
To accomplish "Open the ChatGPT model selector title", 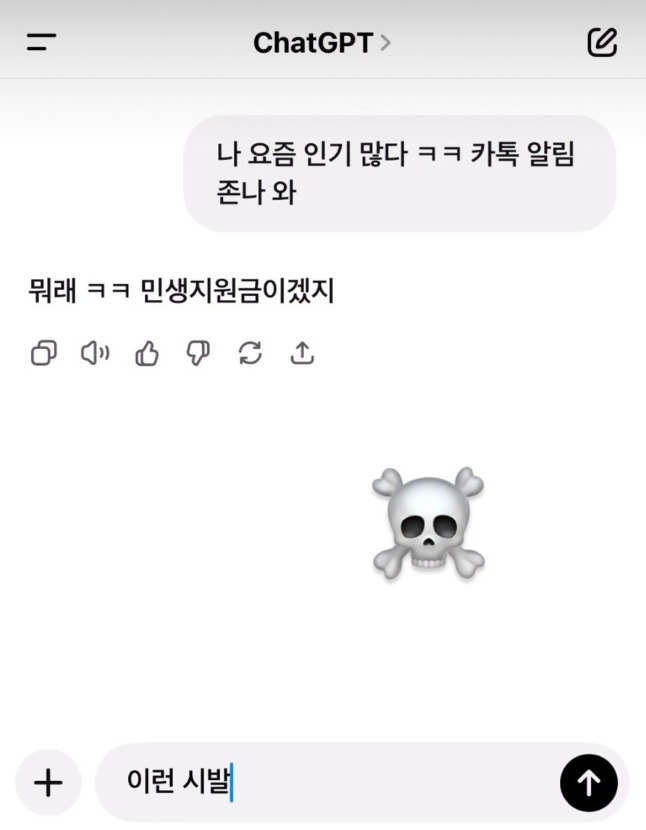I will [x=320, y=43].
